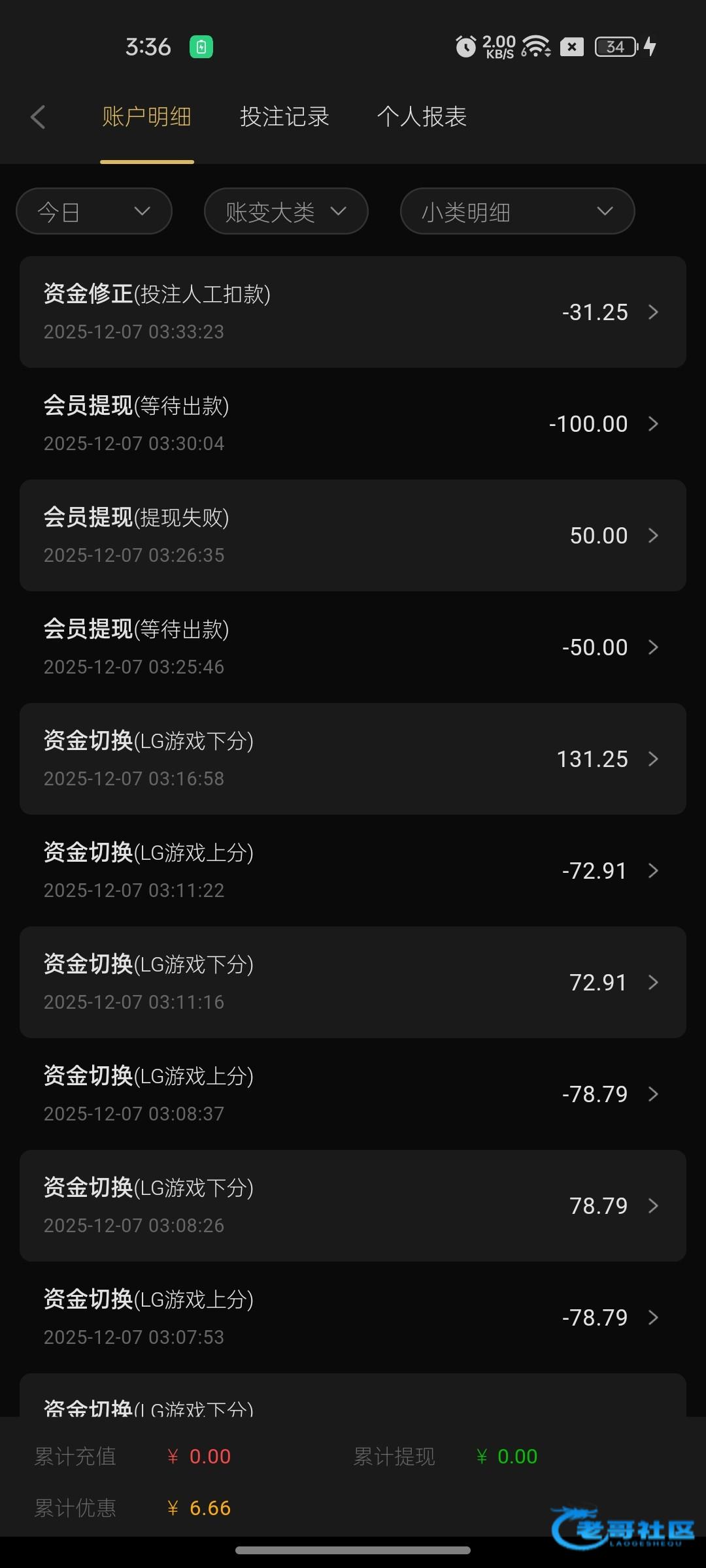The image size is (706, 1568).
Task: Switch to the 个人报表 tab
Action: 422,117
